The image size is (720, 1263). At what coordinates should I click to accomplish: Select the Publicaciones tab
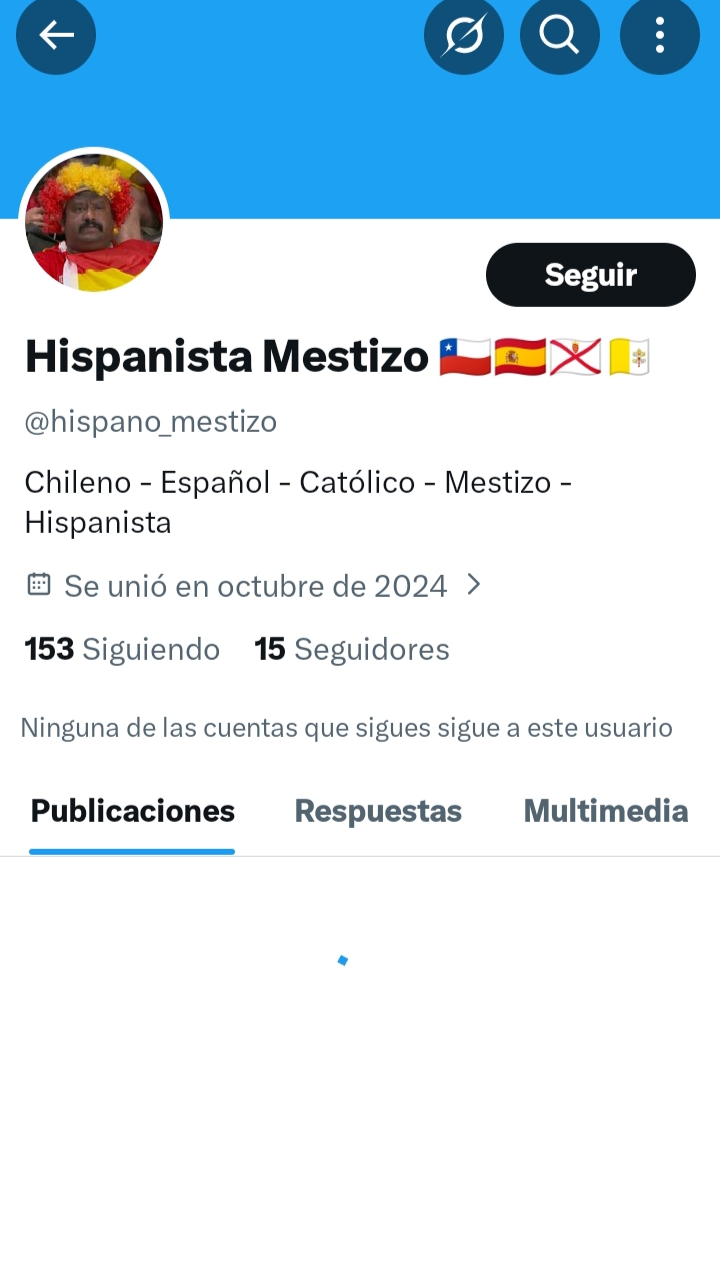click(x=132, y=811)
